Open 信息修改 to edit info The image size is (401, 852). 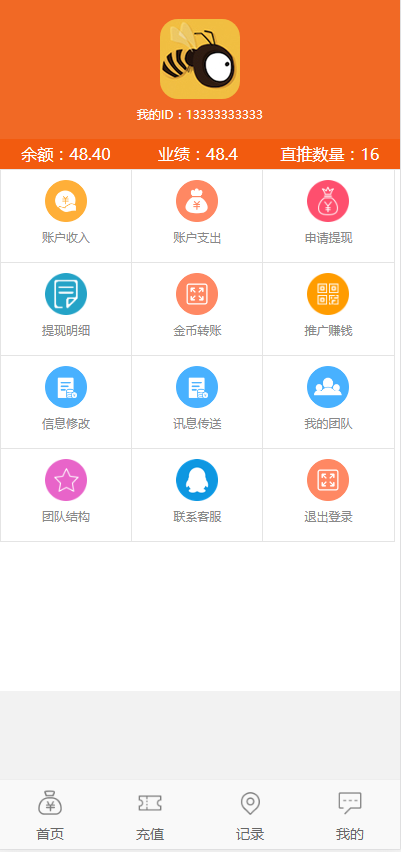tap(66, 402)
